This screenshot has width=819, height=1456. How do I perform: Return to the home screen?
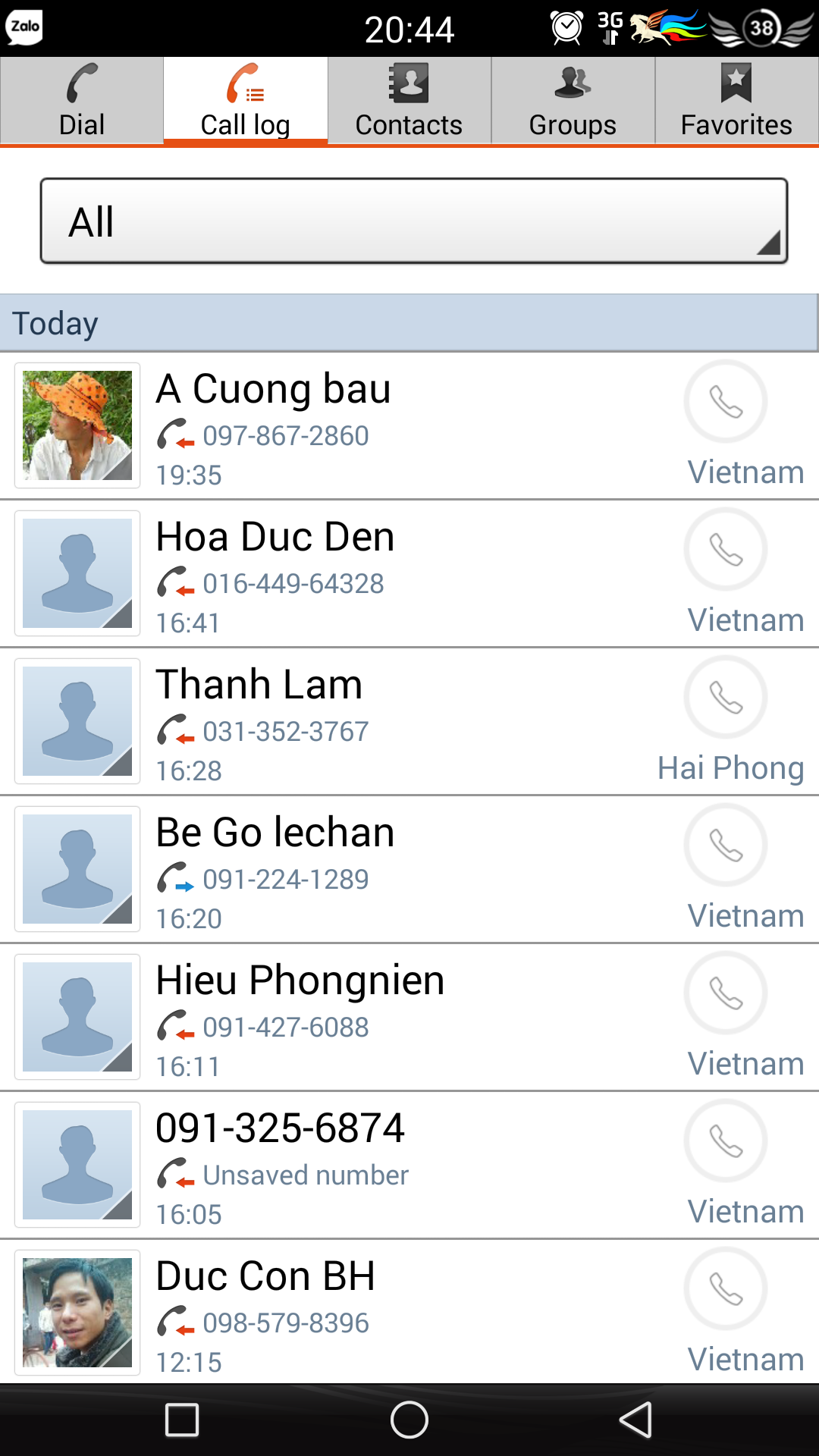(409, 1420)
